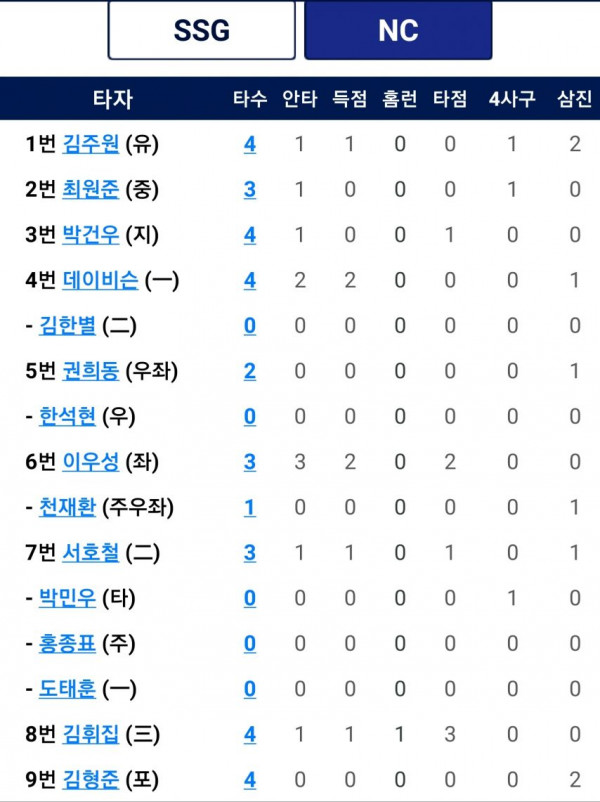The image size is (600, 802).
Task: View 박건우's player page
Action: click(90, 235)
